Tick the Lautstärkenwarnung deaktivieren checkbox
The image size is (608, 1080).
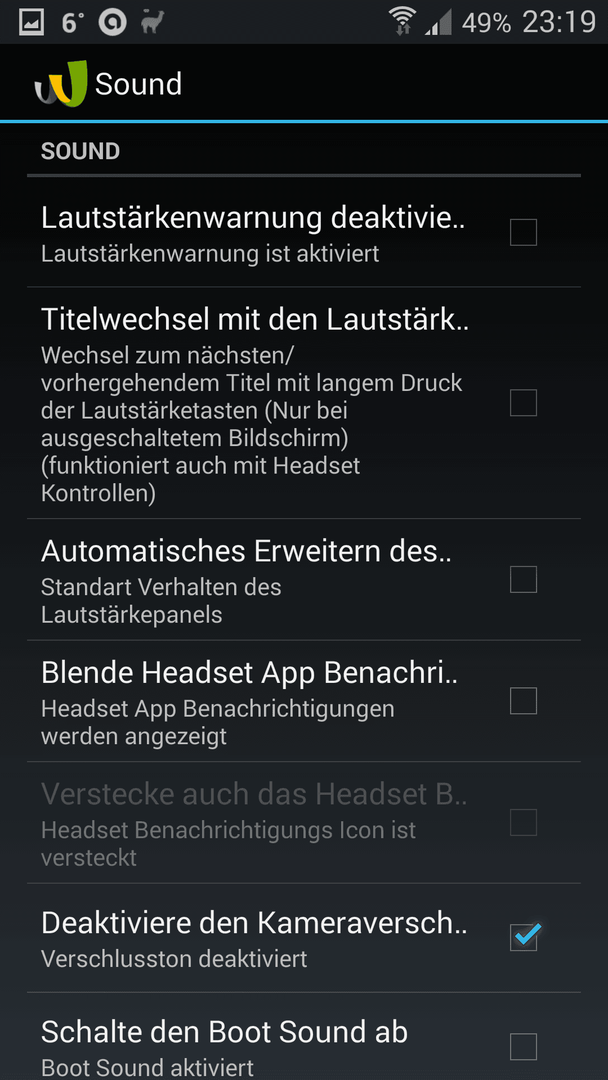523,232
